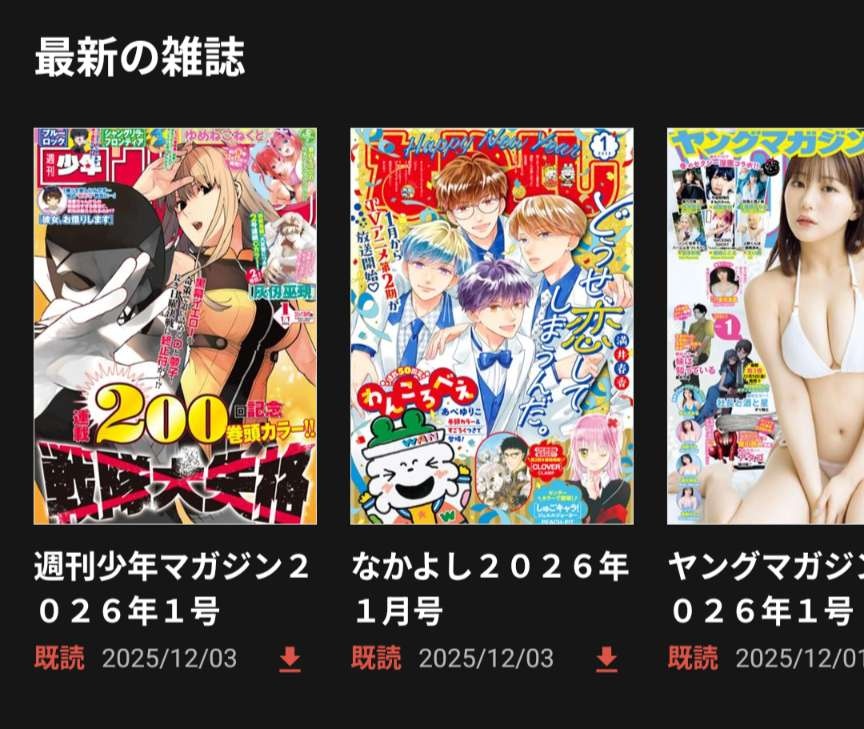Open なかよし2026年1月号 cover

[x=491, y=326]
